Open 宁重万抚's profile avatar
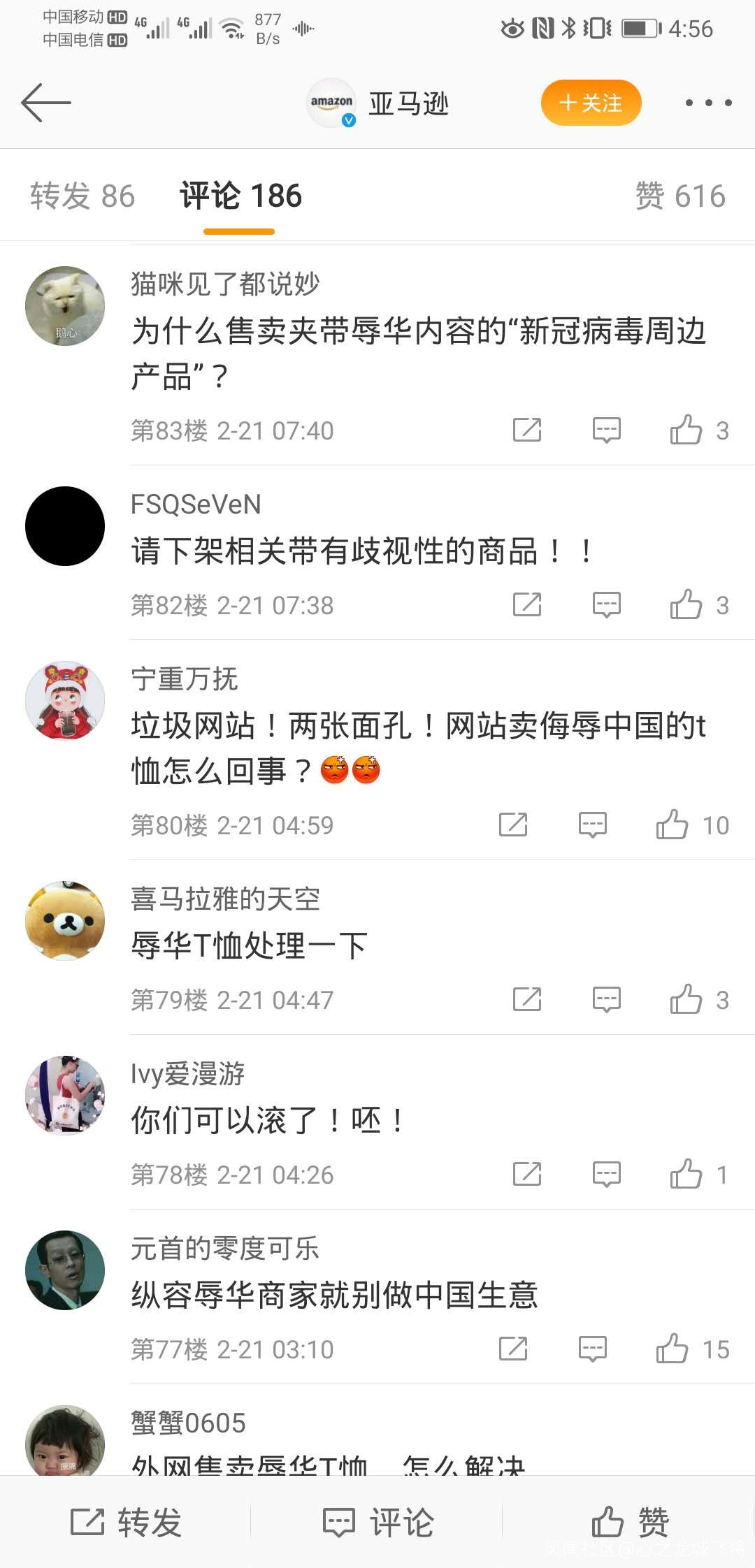The height and width of the screenshot is (1568, 755). tap(65, 701)
